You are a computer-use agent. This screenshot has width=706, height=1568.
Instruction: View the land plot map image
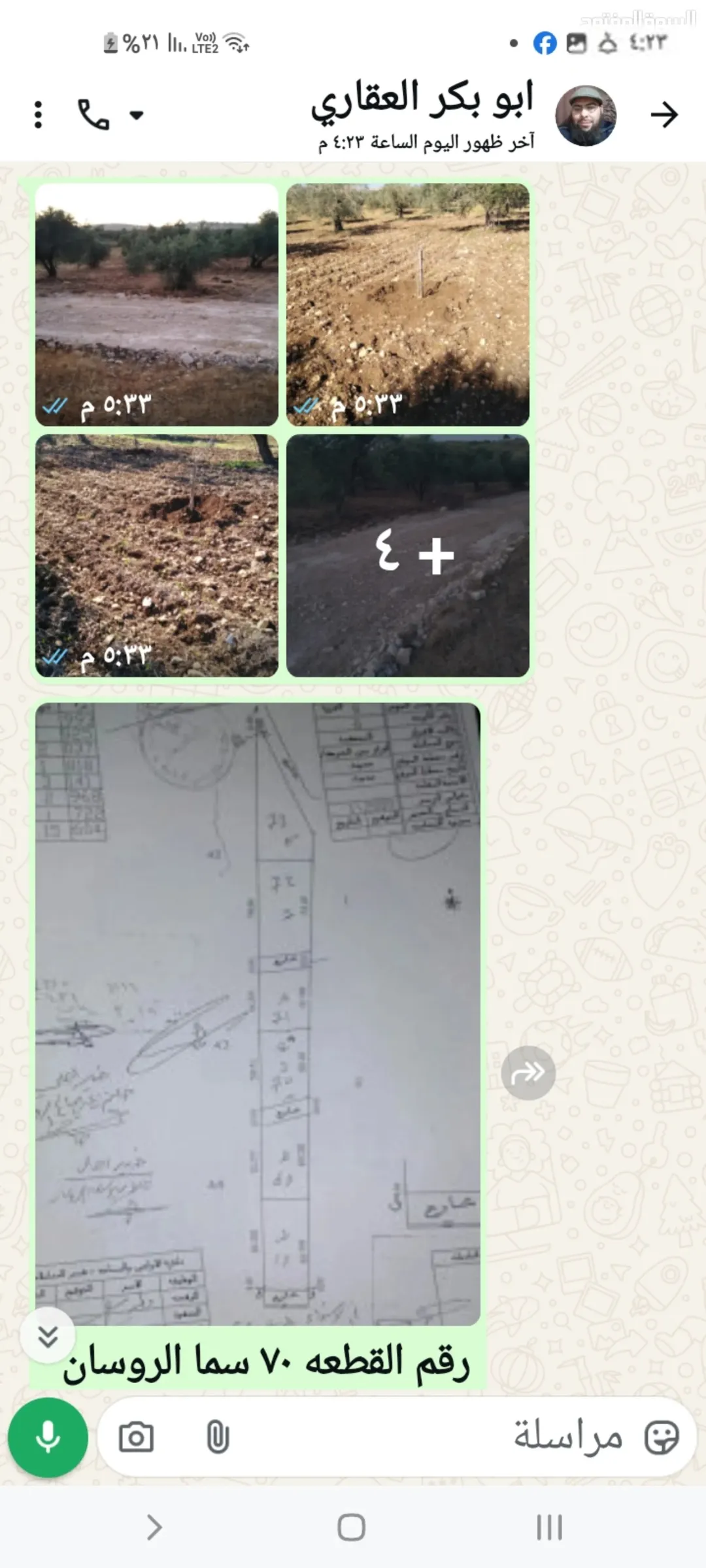pyautogui.click(x=258, y=1014)
